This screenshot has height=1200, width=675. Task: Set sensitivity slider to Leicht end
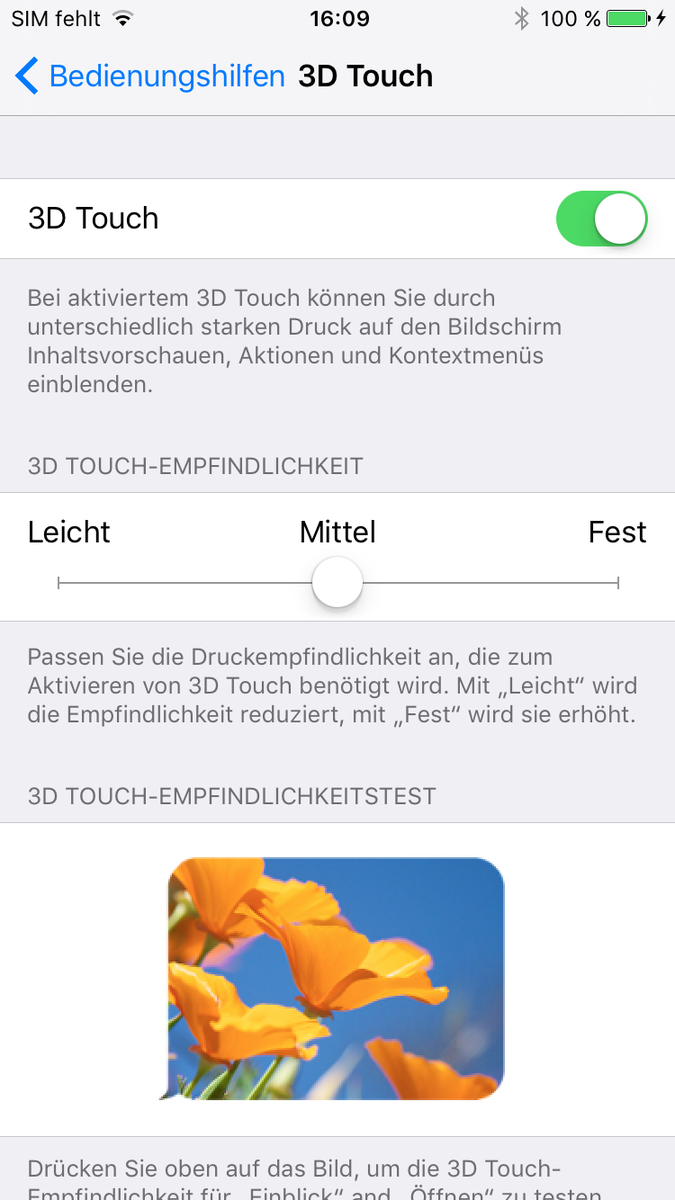pos(60,582)
